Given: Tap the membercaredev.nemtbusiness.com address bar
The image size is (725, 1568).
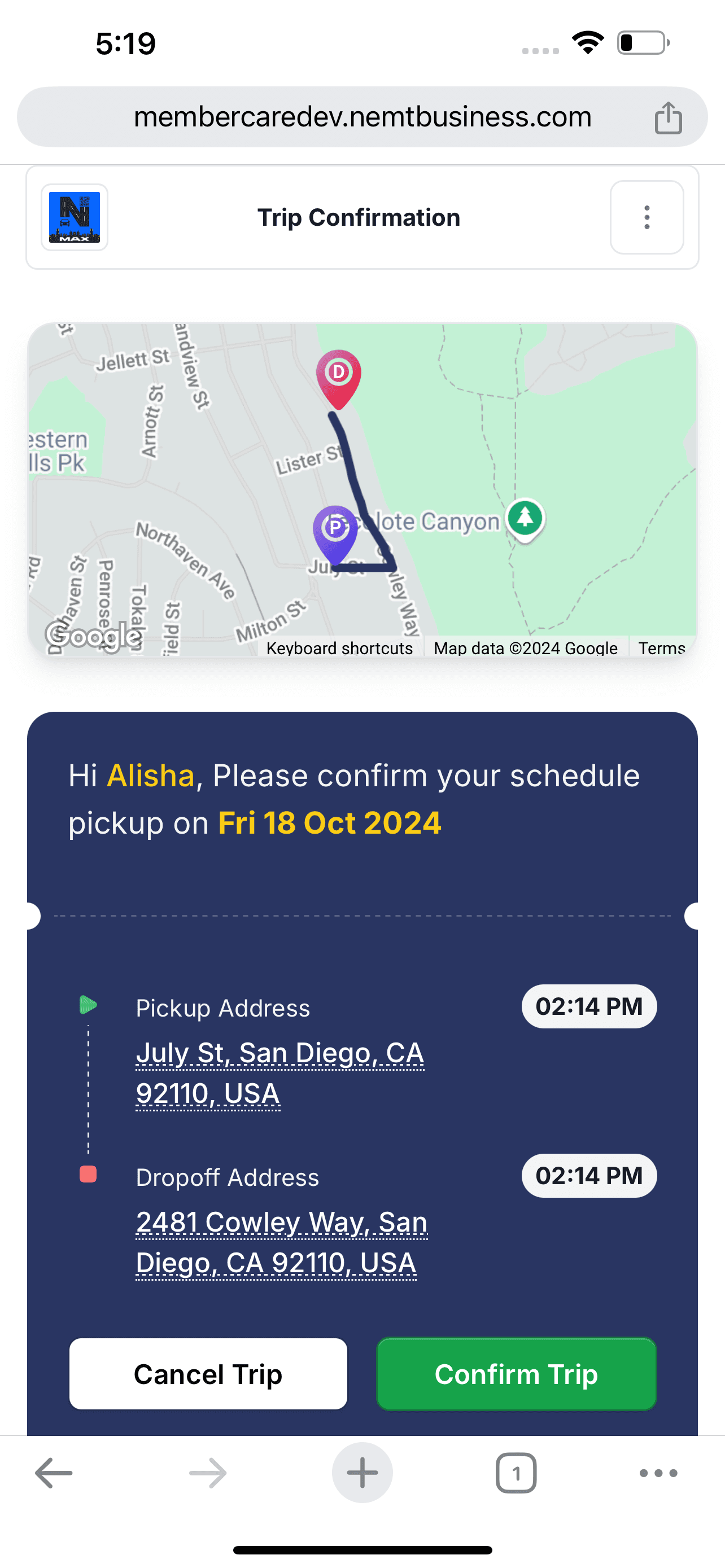Looking at the screenshot, I should (x=362, y=117).
